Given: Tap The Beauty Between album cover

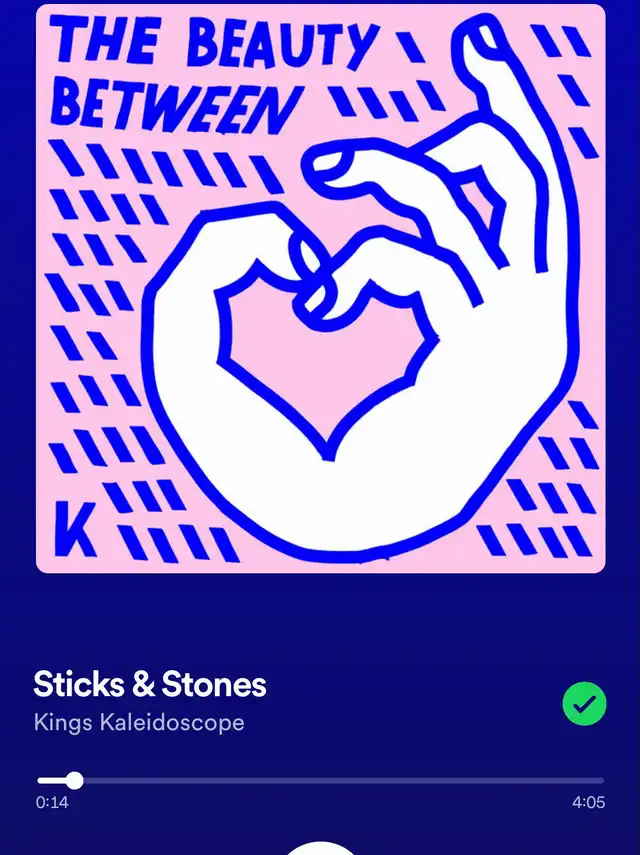Looking at the screenshot, I should pyautogui.click(x=320, y=288).
